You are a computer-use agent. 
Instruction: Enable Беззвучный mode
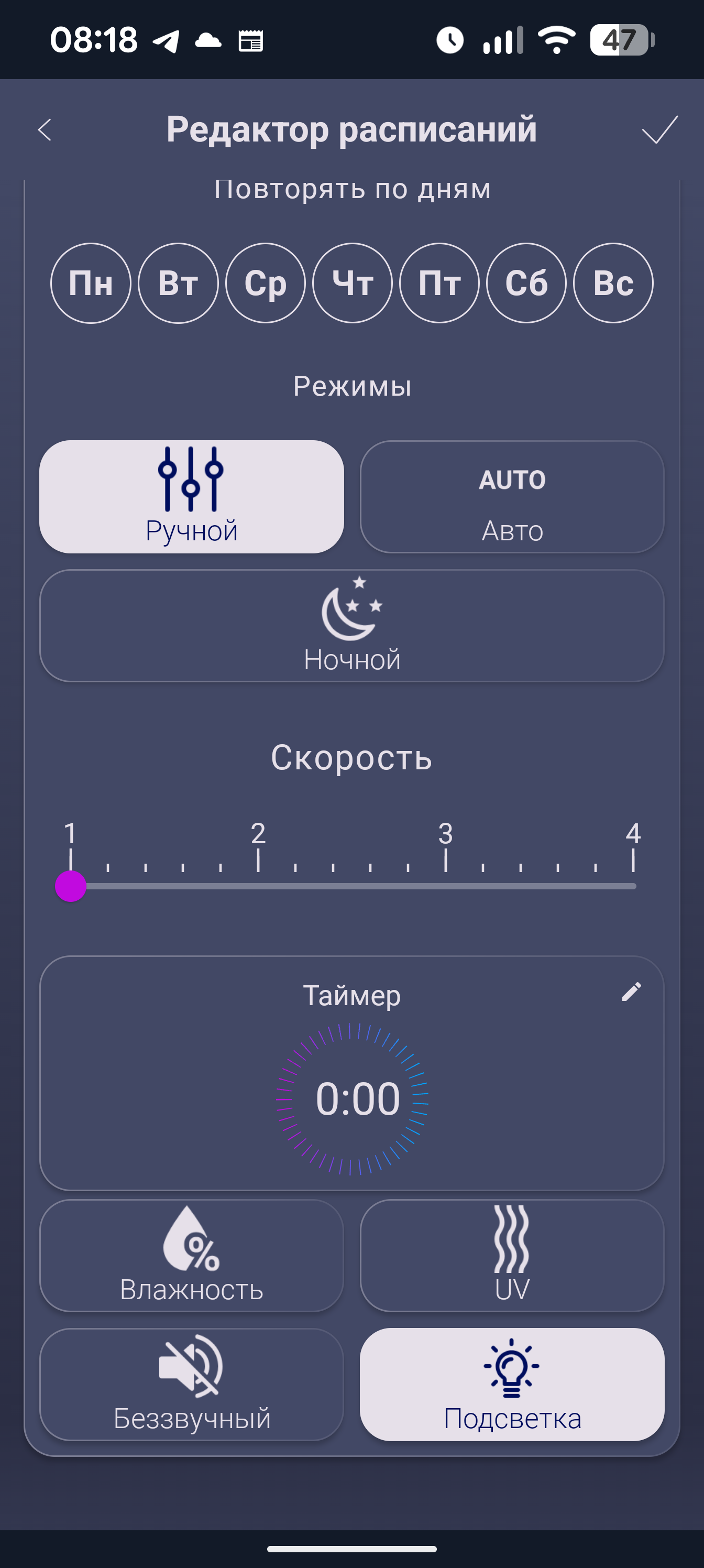(x=192, y=1384)
